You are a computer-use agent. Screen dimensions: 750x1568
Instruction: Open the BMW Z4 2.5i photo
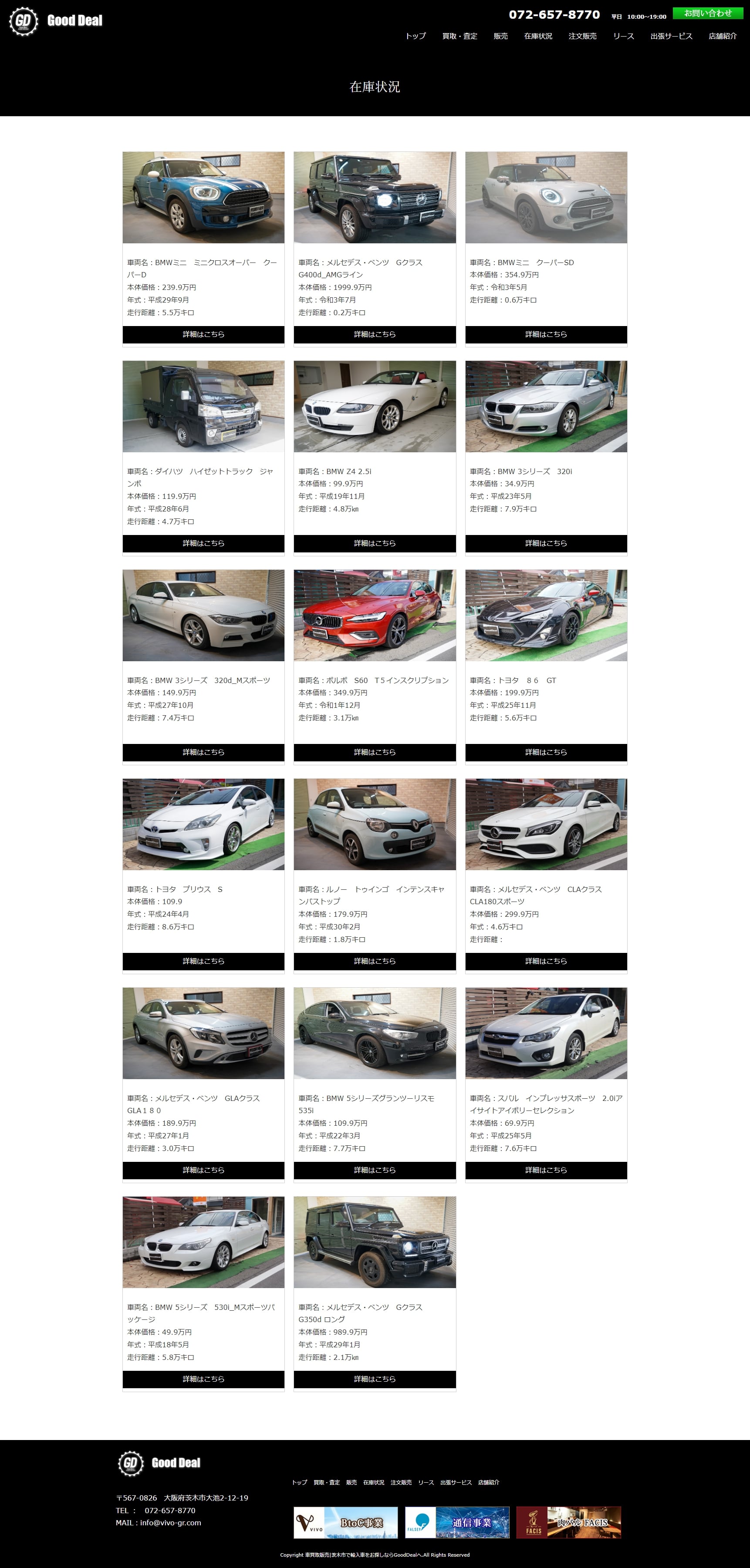point(375,407)
